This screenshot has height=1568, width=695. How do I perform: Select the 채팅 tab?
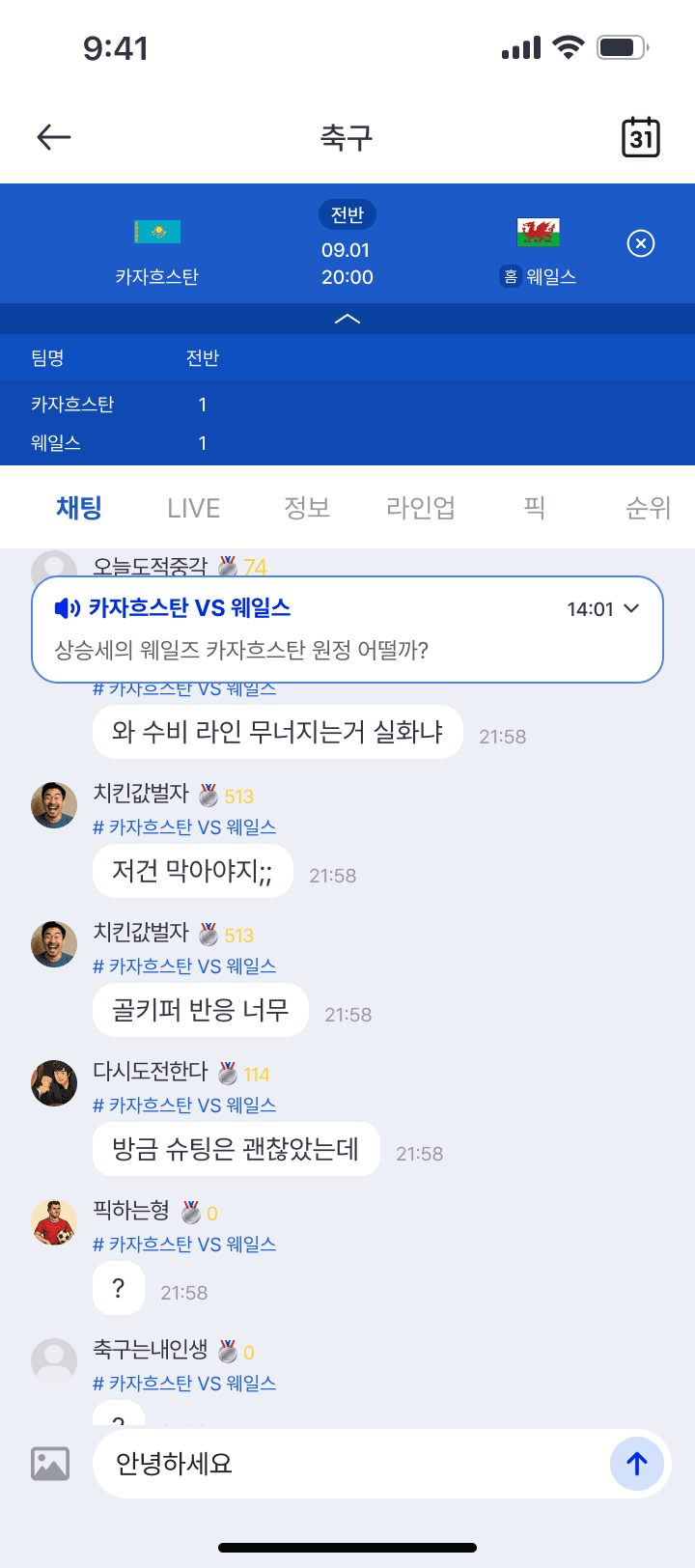point(79,508)
